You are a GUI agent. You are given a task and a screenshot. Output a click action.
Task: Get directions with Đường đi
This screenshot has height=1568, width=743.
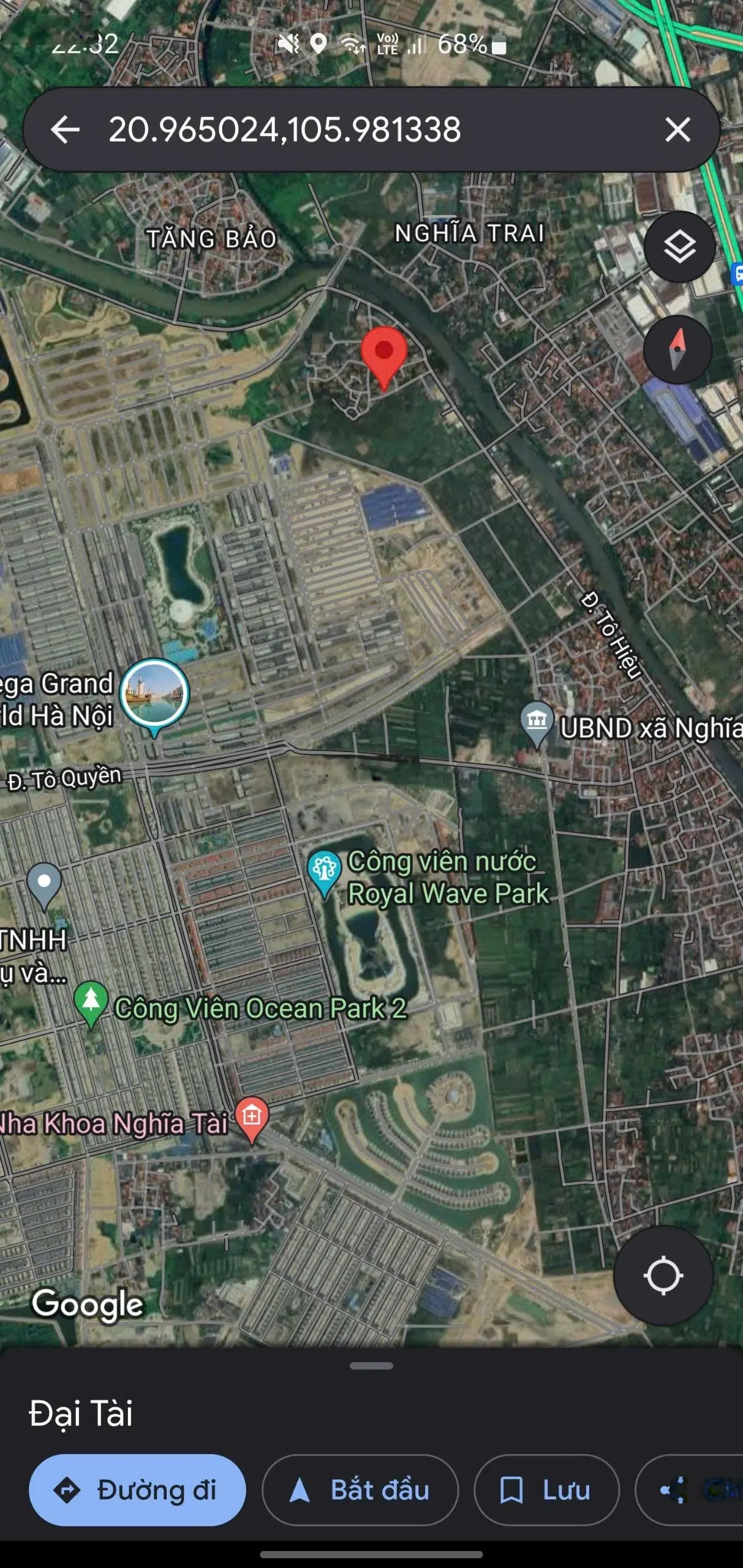(137, 1490)
